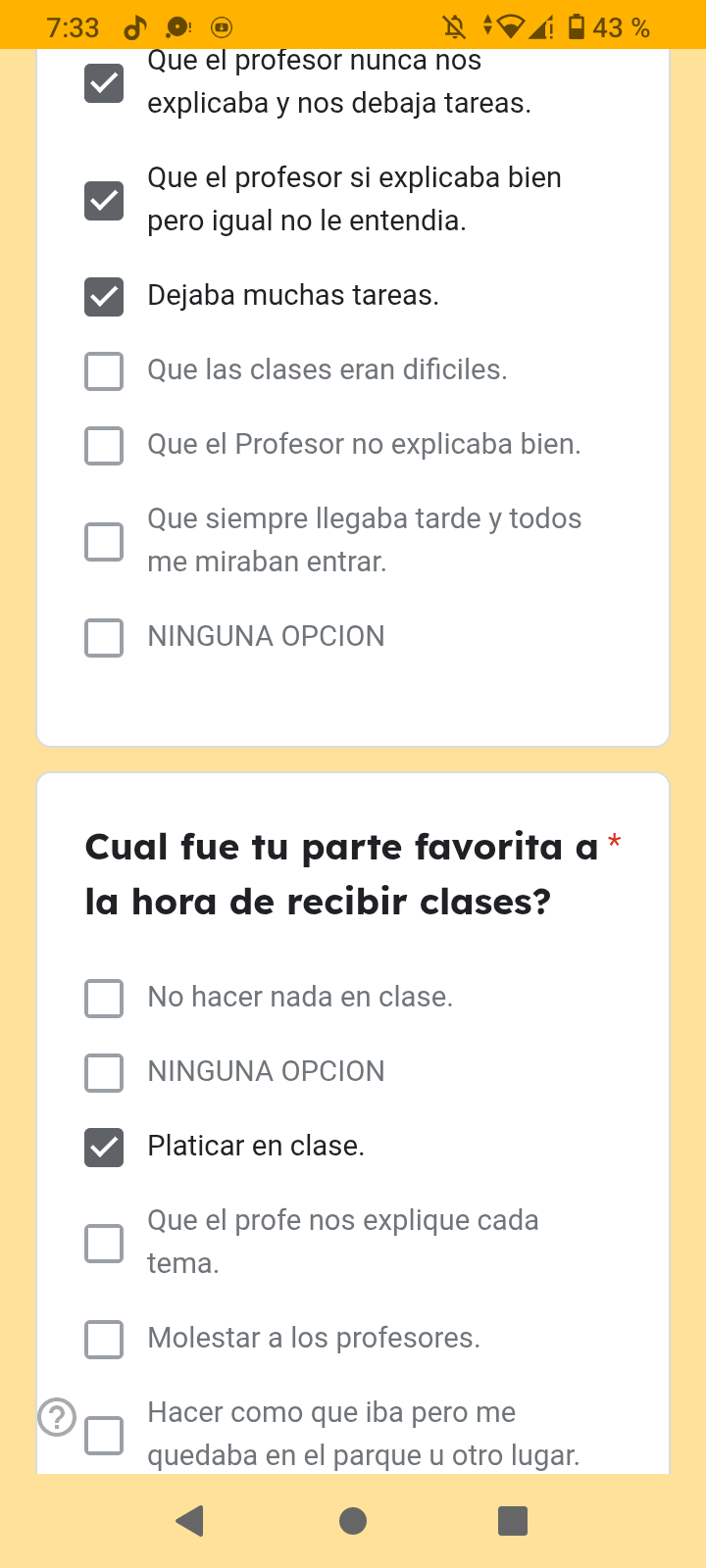Image resolution: width=706 pixels, height=1568 pixels.
Task: Uncheck the 'Dejaba muchas tareas' checkbox
Action: [104, 297]
